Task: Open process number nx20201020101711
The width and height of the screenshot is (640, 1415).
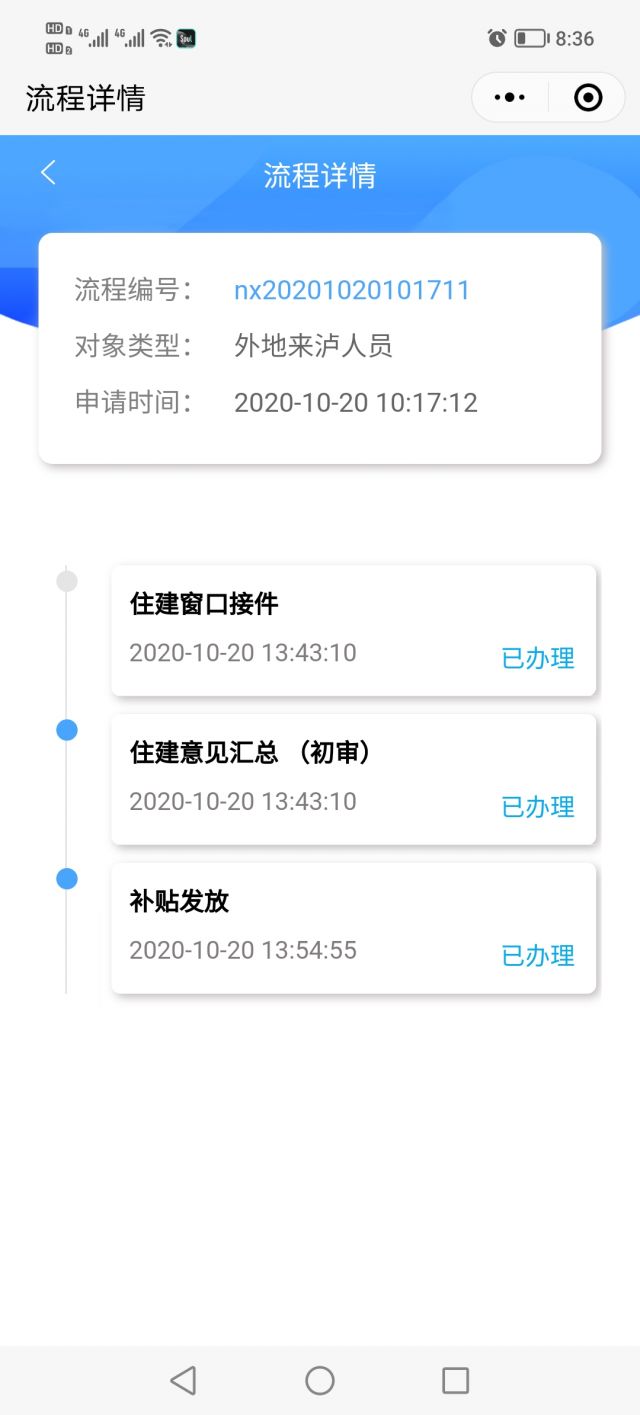Action: 352,291
